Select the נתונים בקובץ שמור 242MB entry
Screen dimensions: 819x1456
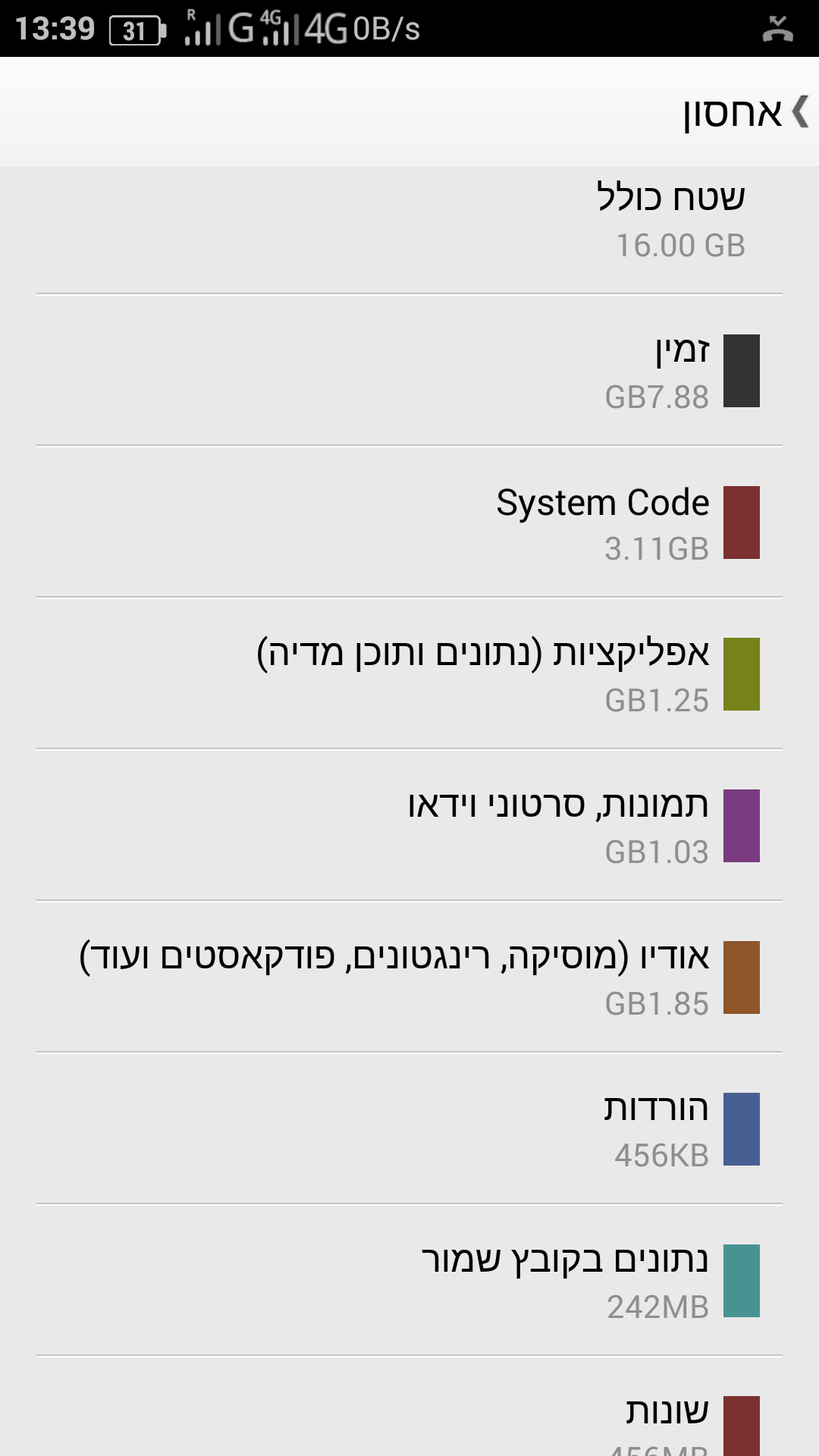point(409,1279)
